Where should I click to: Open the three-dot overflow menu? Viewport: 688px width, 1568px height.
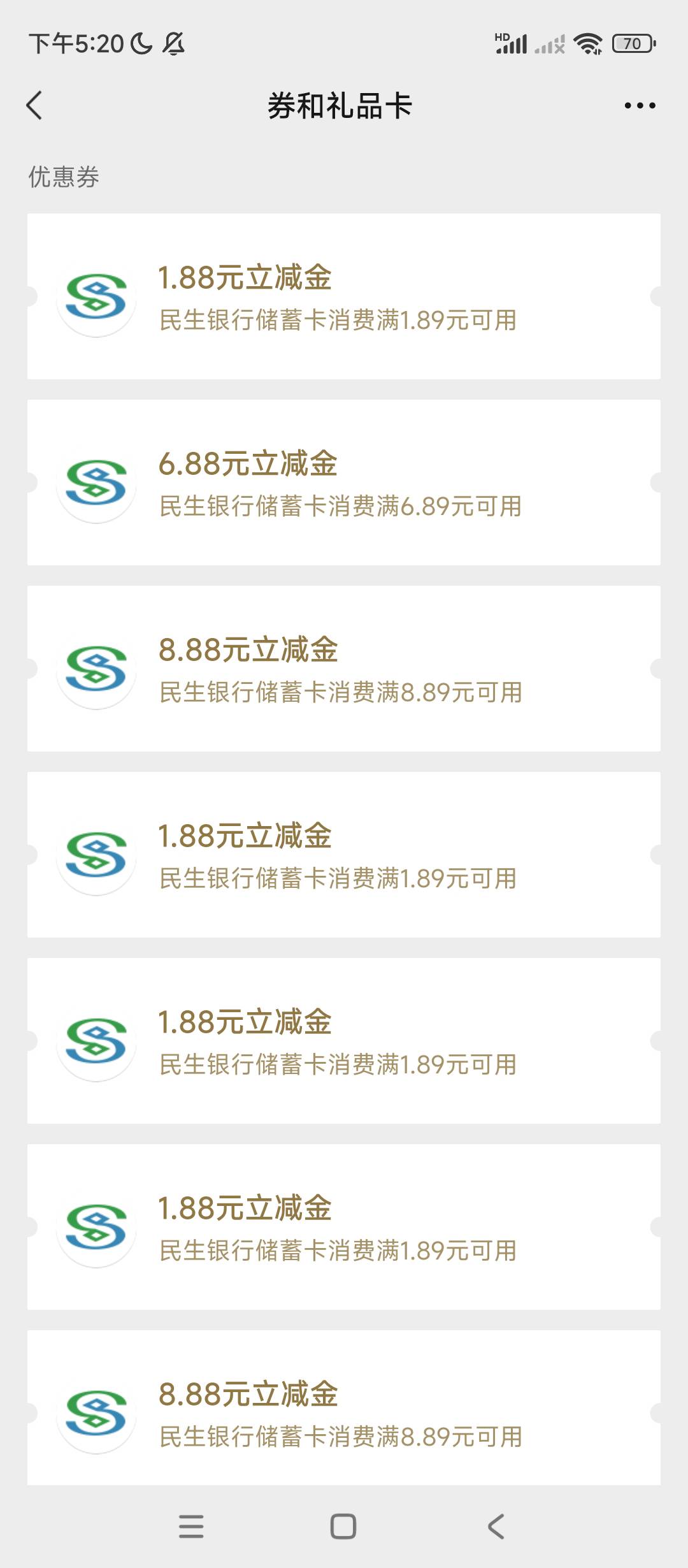pos(640,105)
